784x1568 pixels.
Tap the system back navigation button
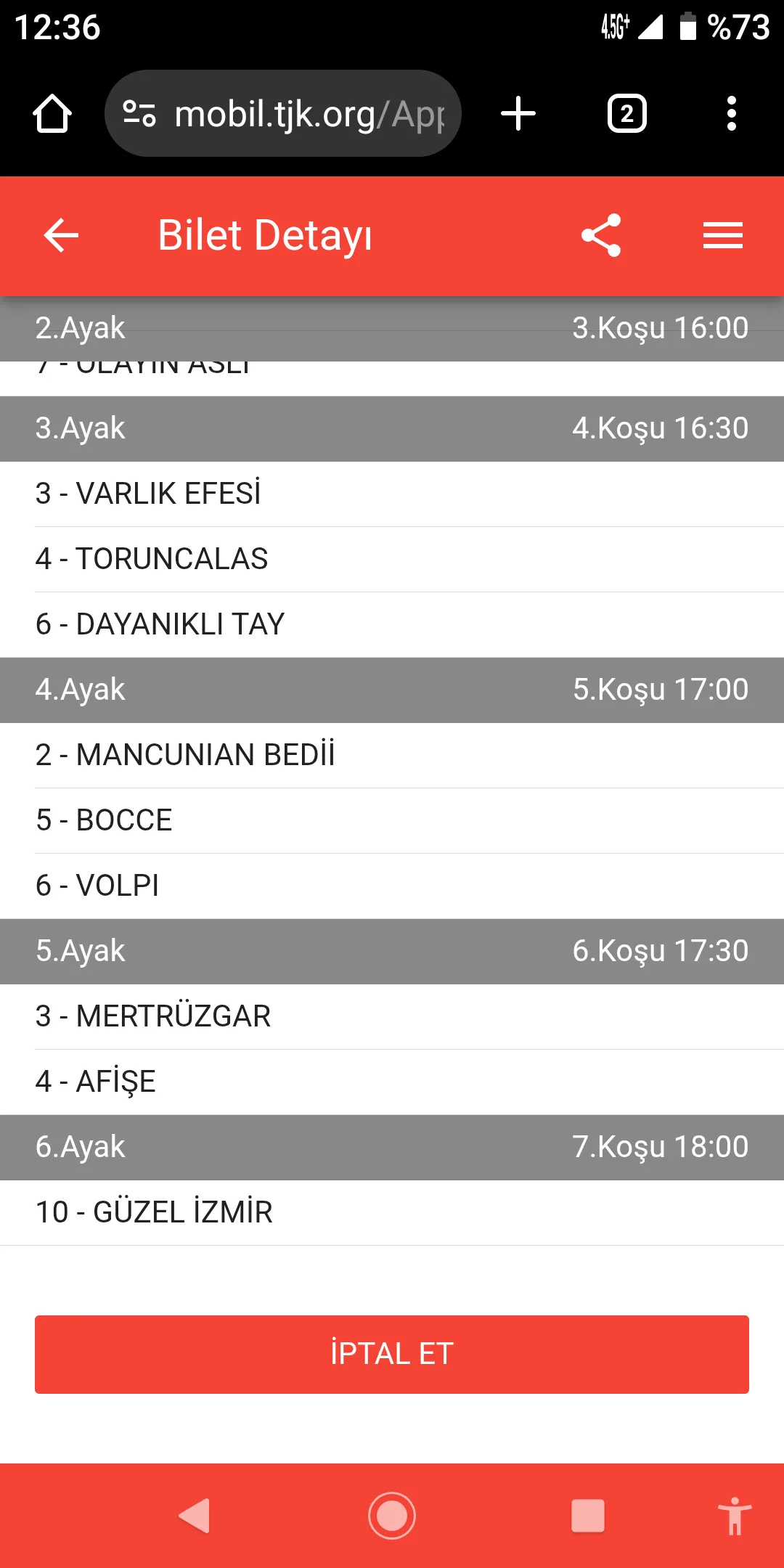195,1516
